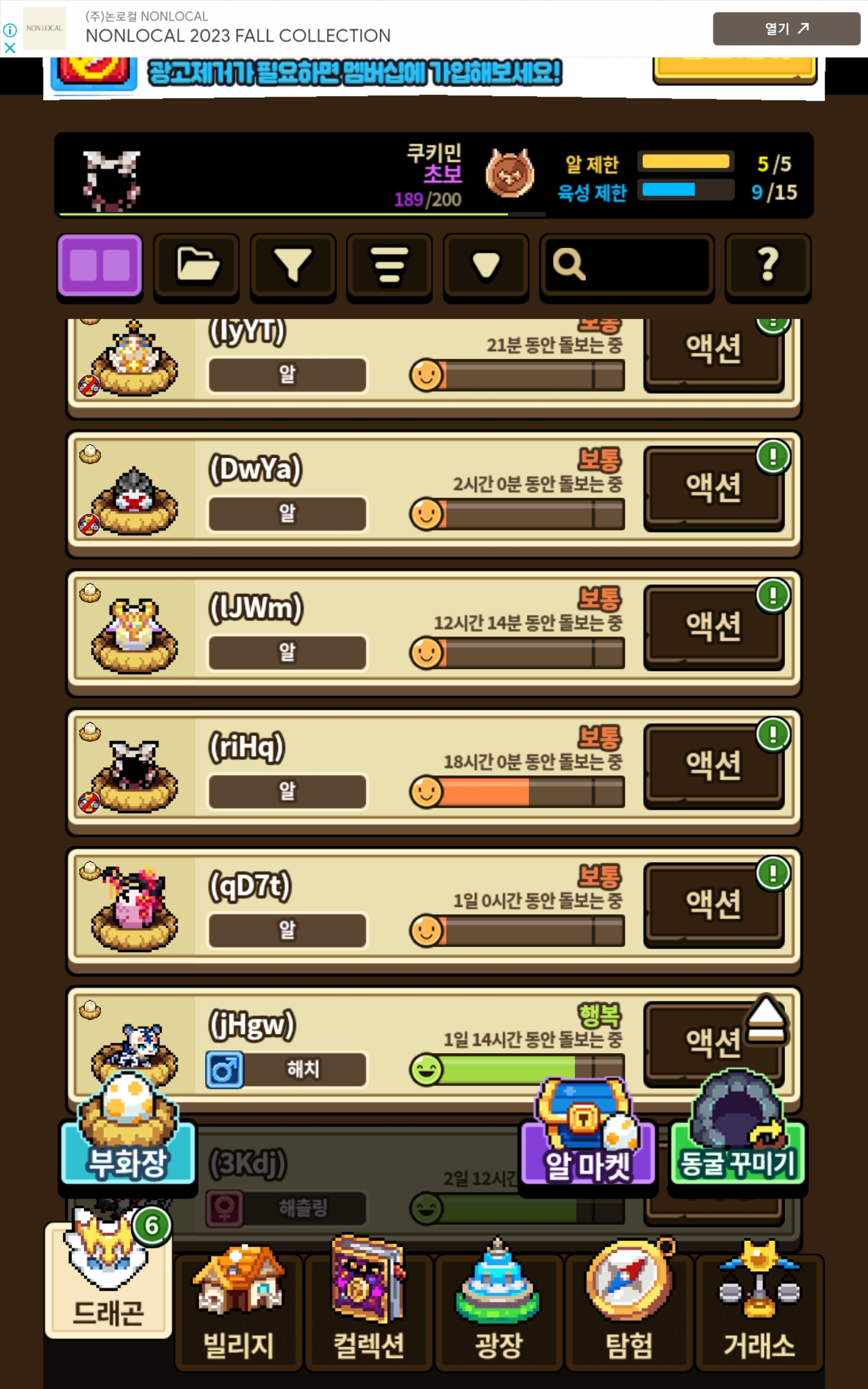Tap the dragon search field
This screenshot has height=1389, width=868.
627,265
